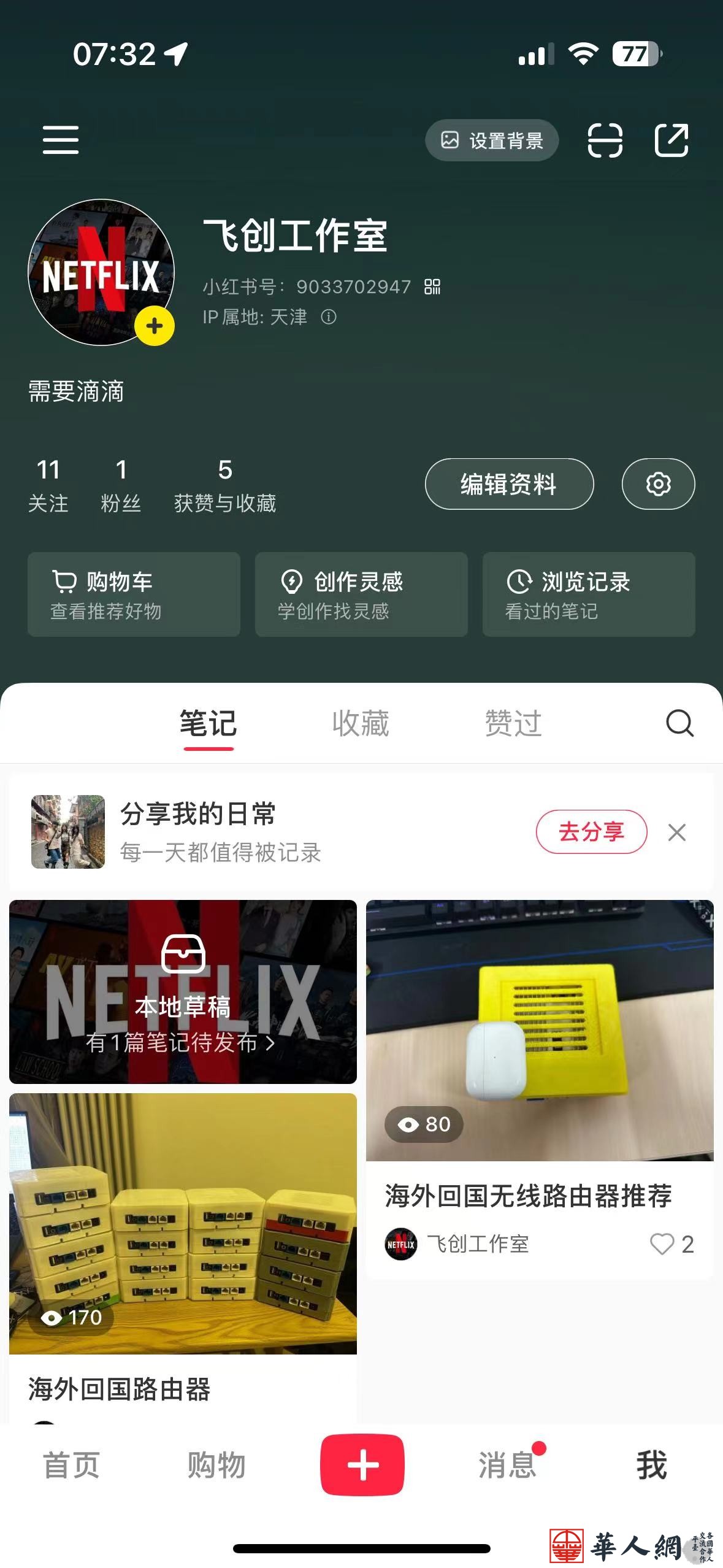The image size is (723, 1568).
Task: Dismiss the 分享我的日常 banner
Action: 677,832
